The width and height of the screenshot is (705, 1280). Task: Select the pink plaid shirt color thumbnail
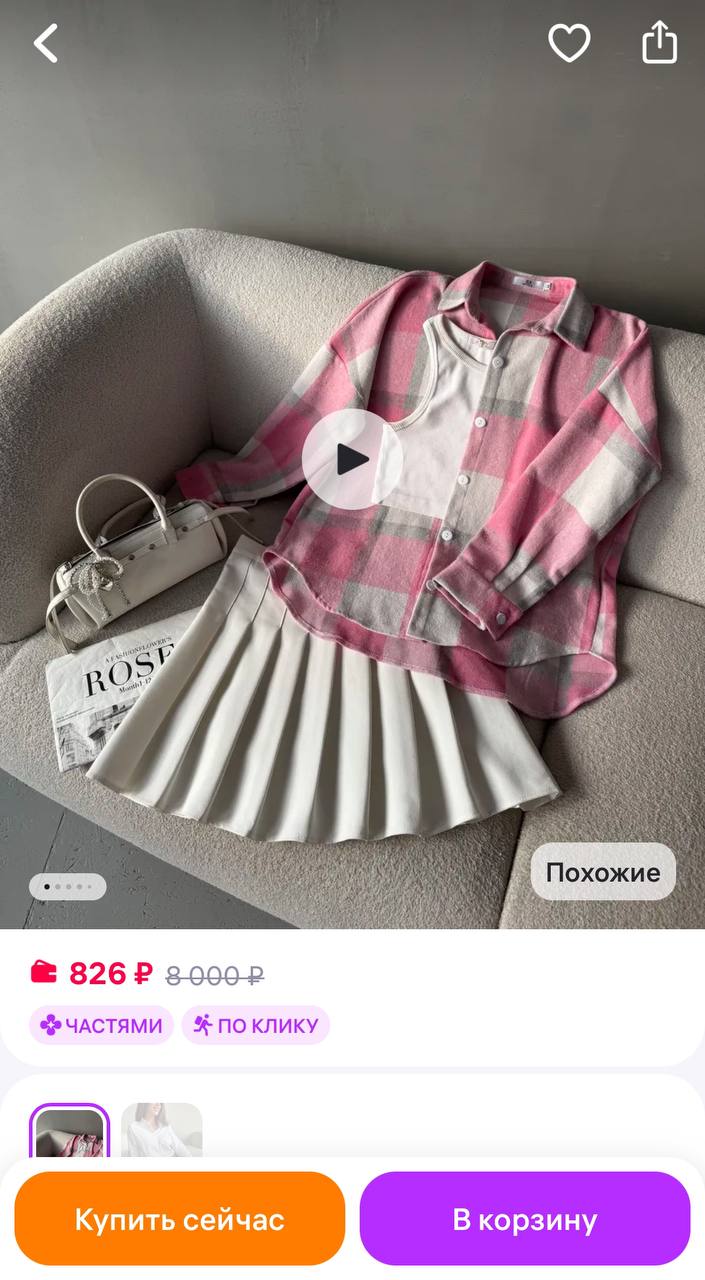click(69, 1133)
